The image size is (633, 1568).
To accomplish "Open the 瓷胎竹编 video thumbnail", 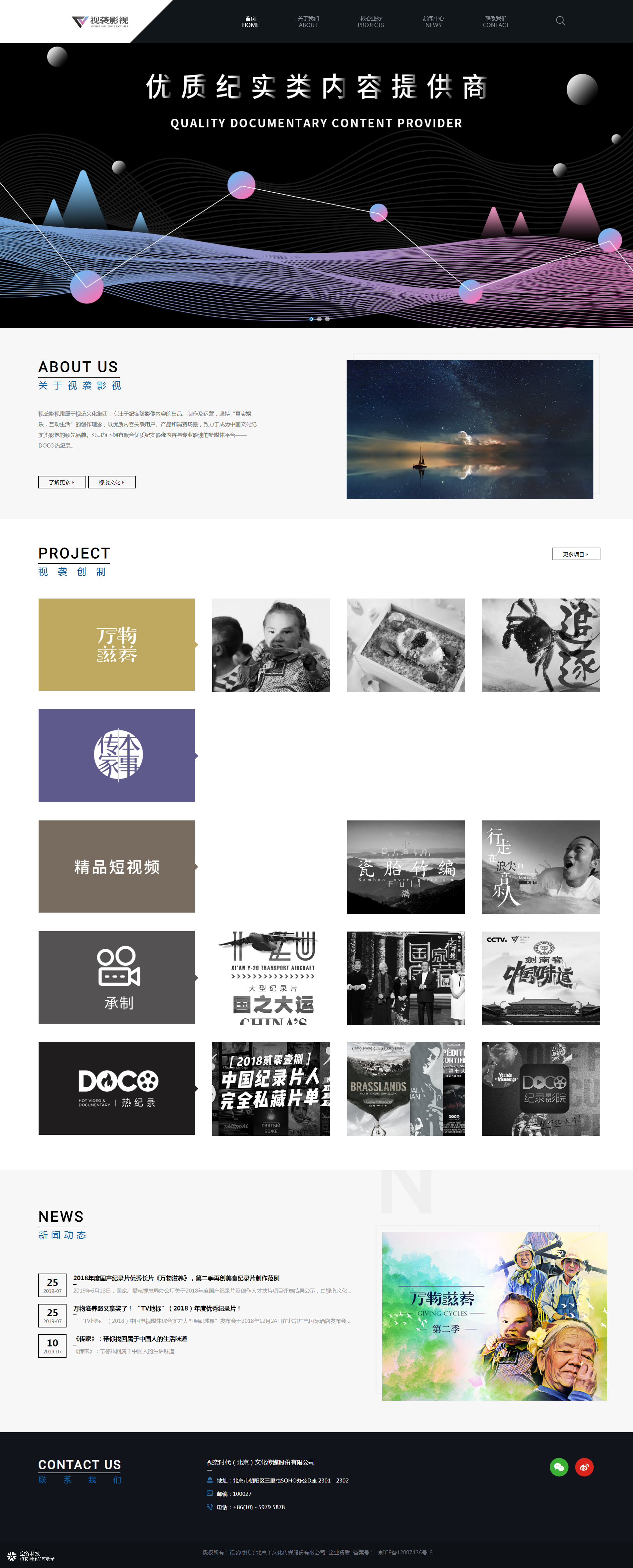I will click(x=406, y=867).
